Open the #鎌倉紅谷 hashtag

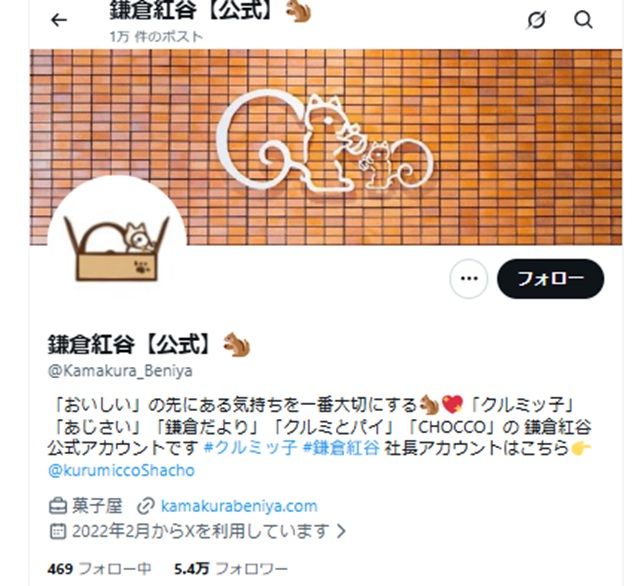(341, 448)
